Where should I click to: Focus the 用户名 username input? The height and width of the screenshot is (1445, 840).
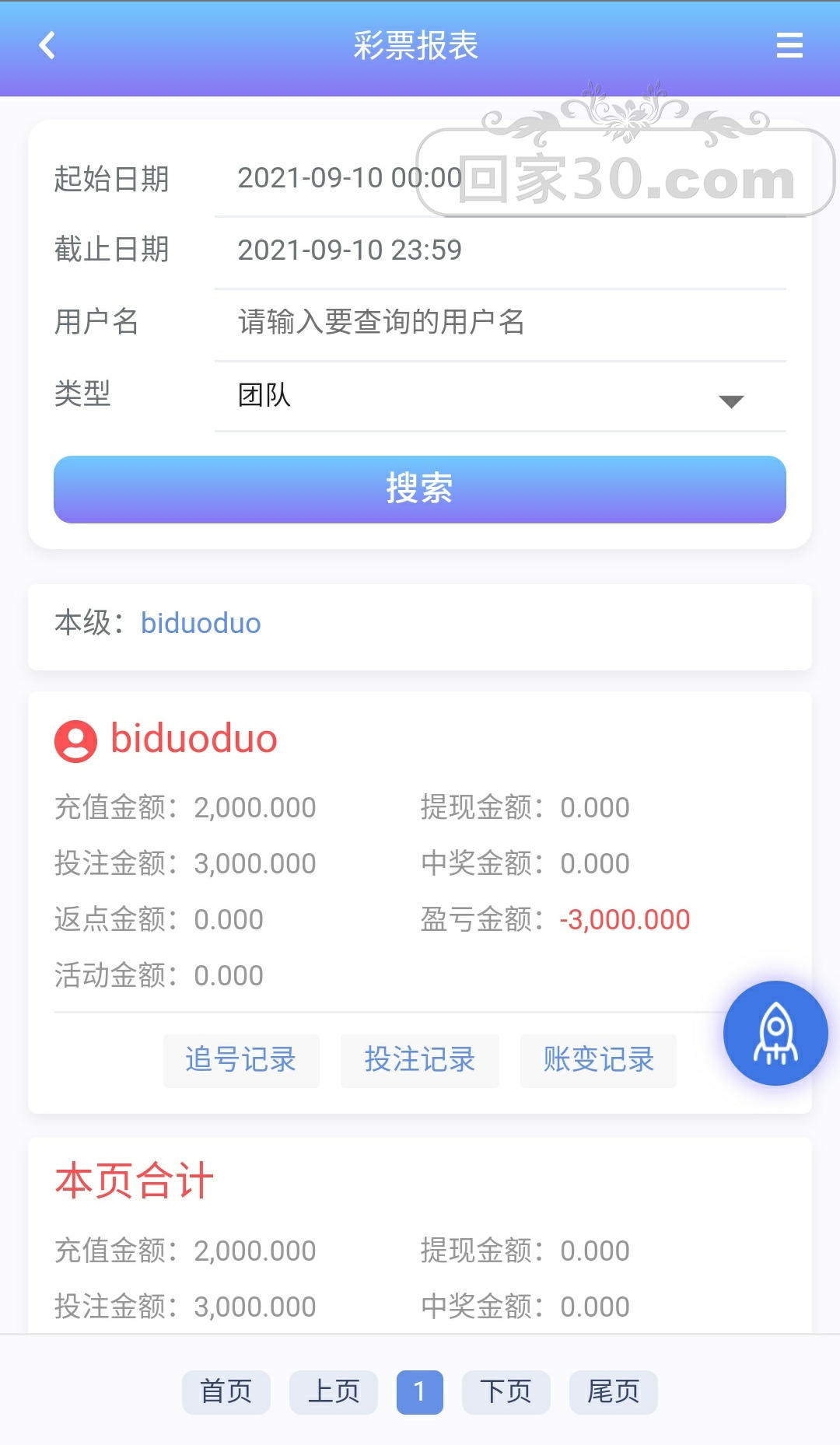pos(498,322)
